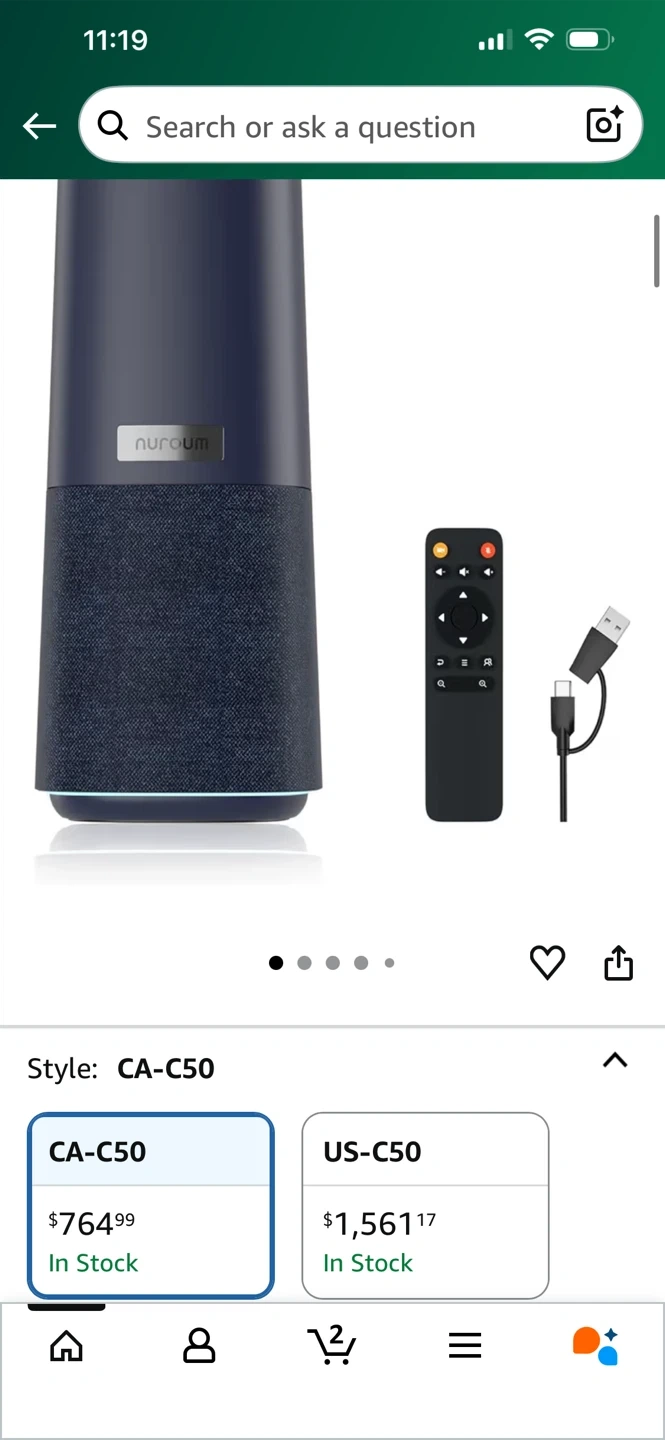The image size is (665, 1440).
Task: Open the shopping cart
Action: (x=332, y=1345)
